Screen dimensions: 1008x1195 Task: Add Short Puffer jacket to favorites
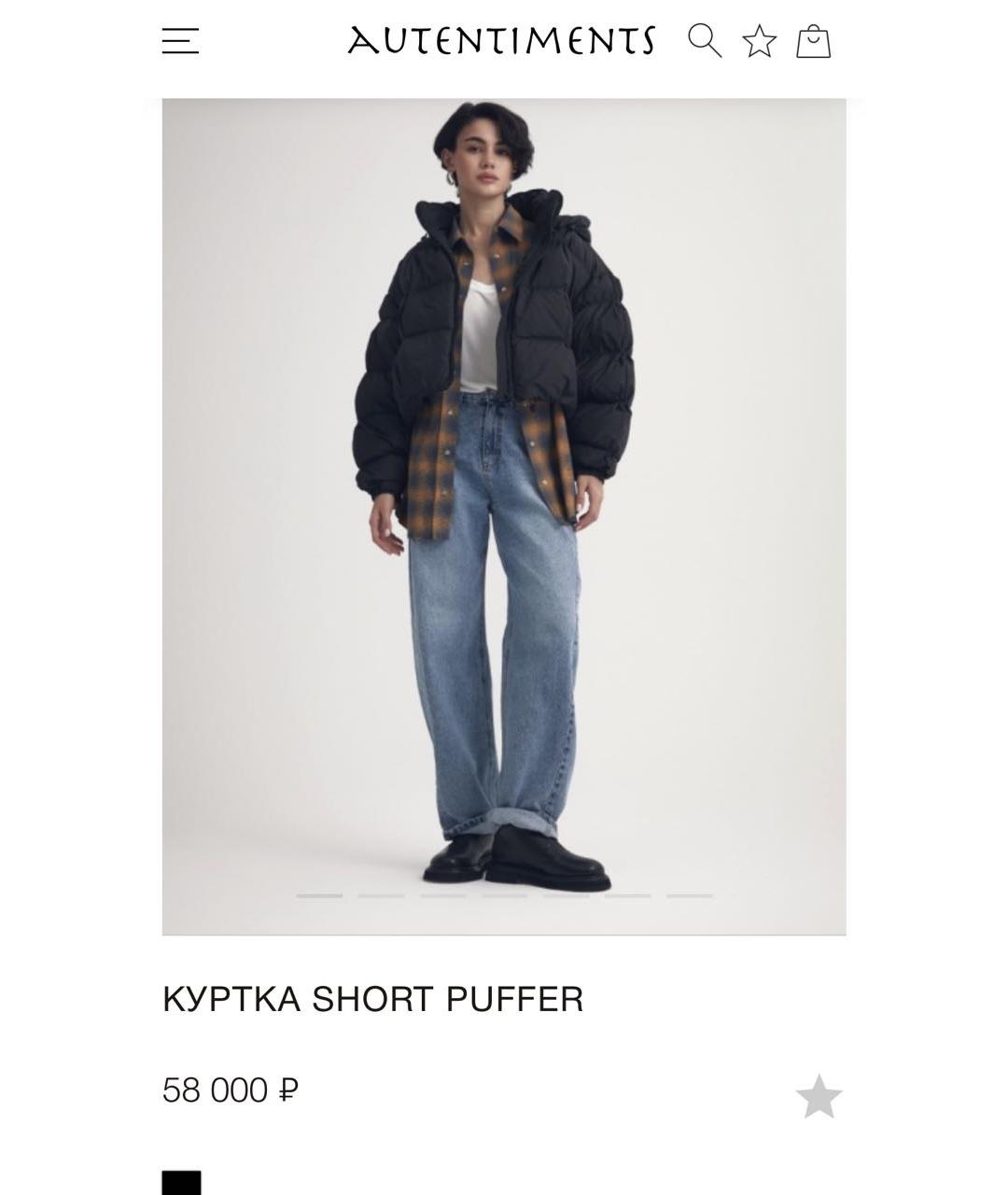(x=819, y=1096)
